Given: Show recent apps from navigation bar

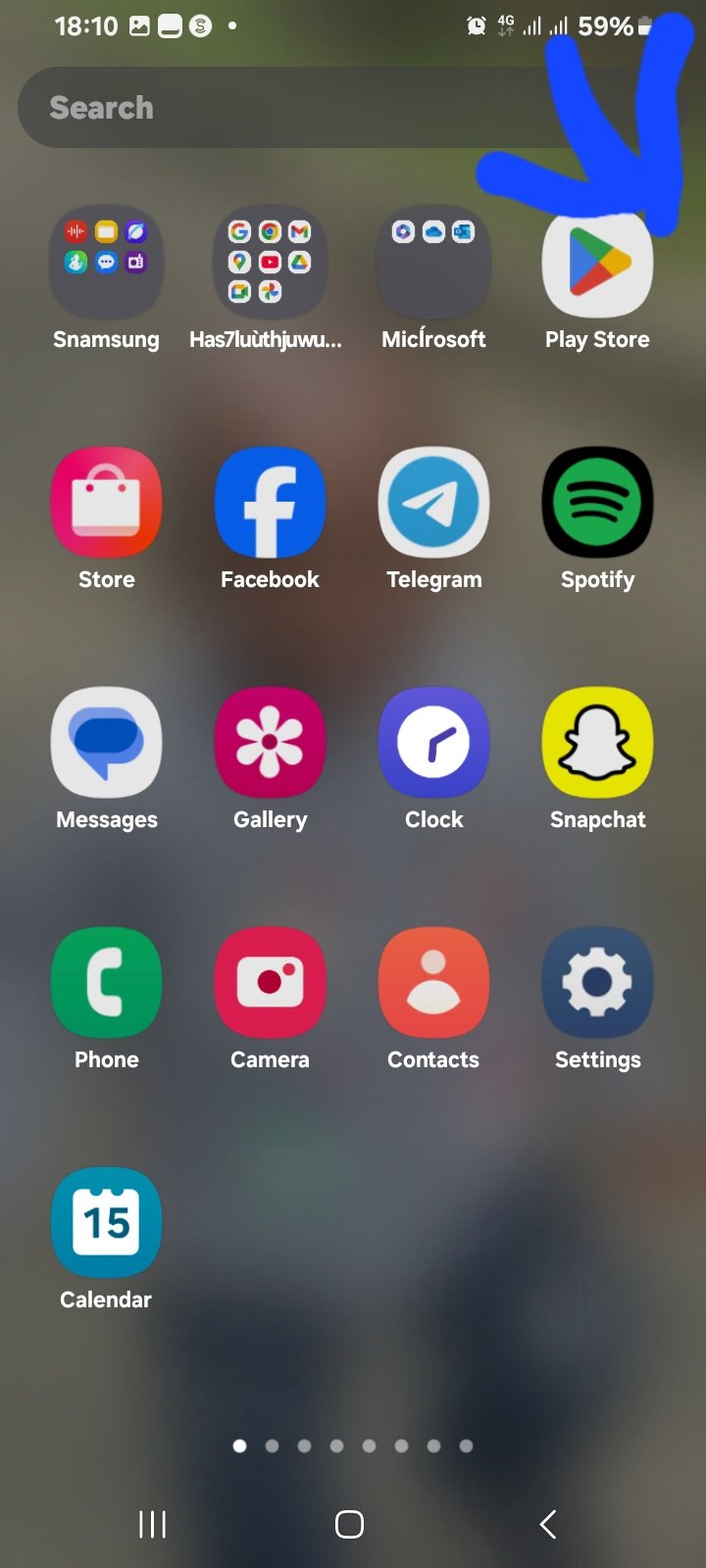Looking at the screenshot, I should (152, 1524).
